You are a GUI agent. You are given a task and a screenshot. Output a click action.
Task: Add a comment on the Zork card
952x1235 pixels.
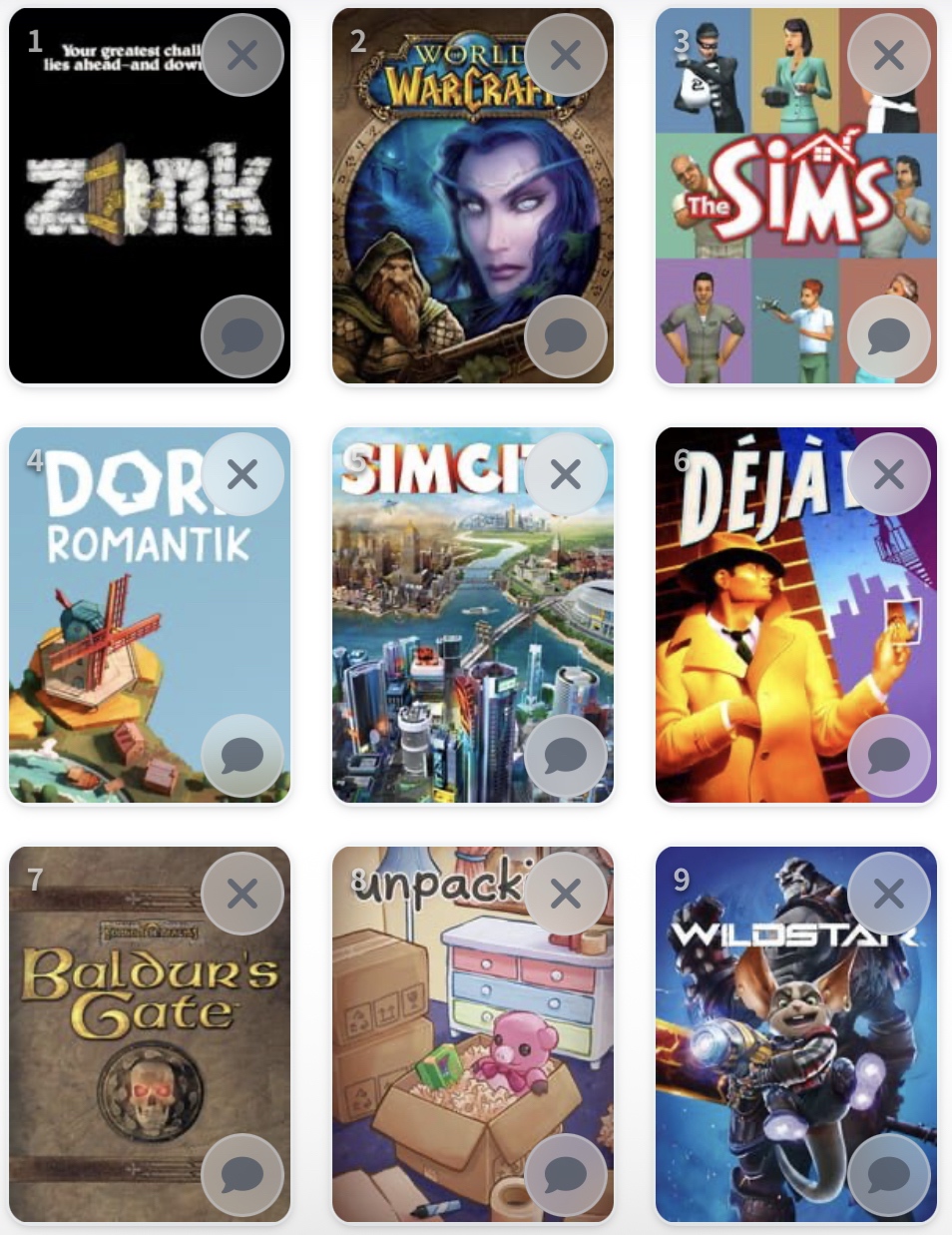point(242,336)
